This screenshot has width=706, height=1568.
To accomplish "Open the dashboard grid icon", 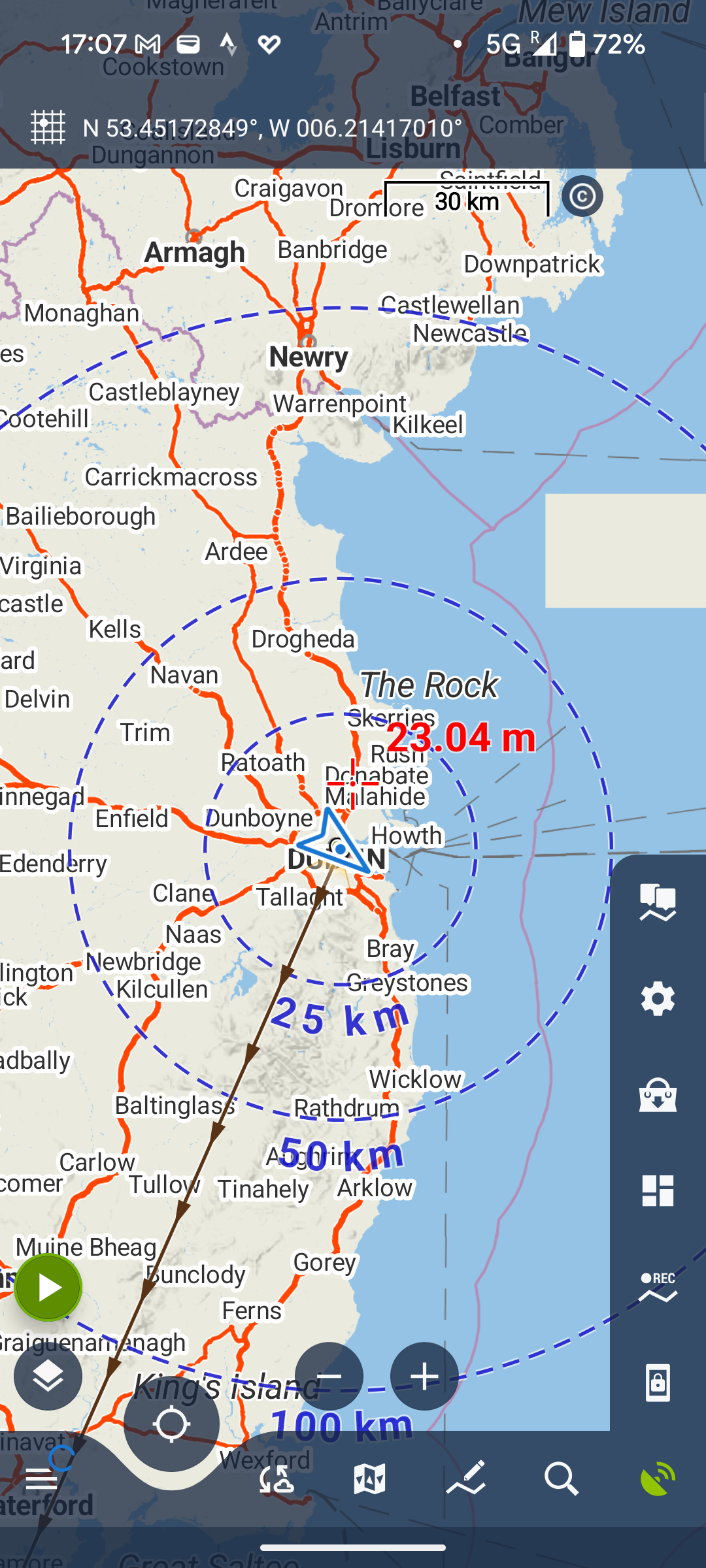I will pos(658,1190).
